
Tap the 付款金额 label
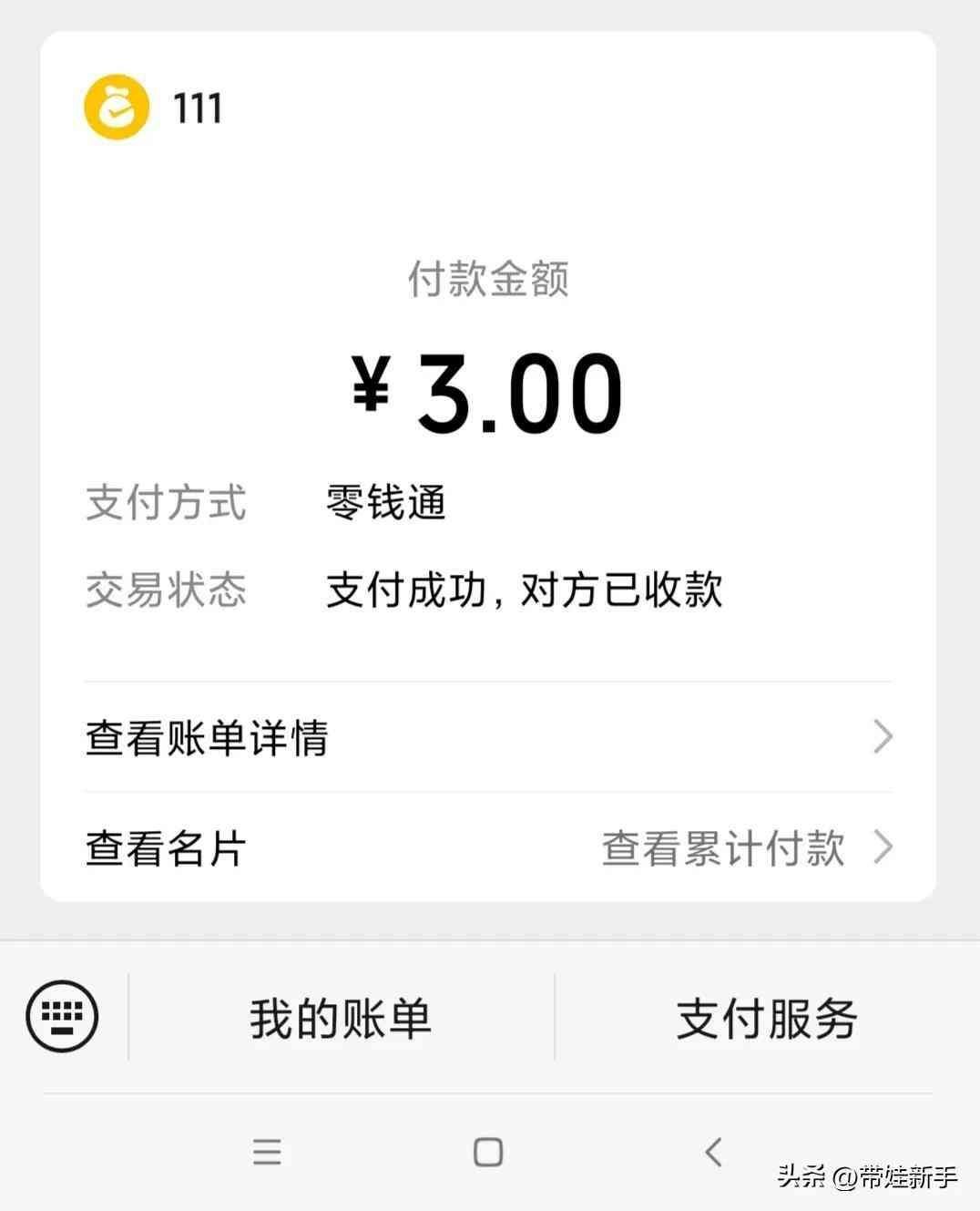coord(488,281)
